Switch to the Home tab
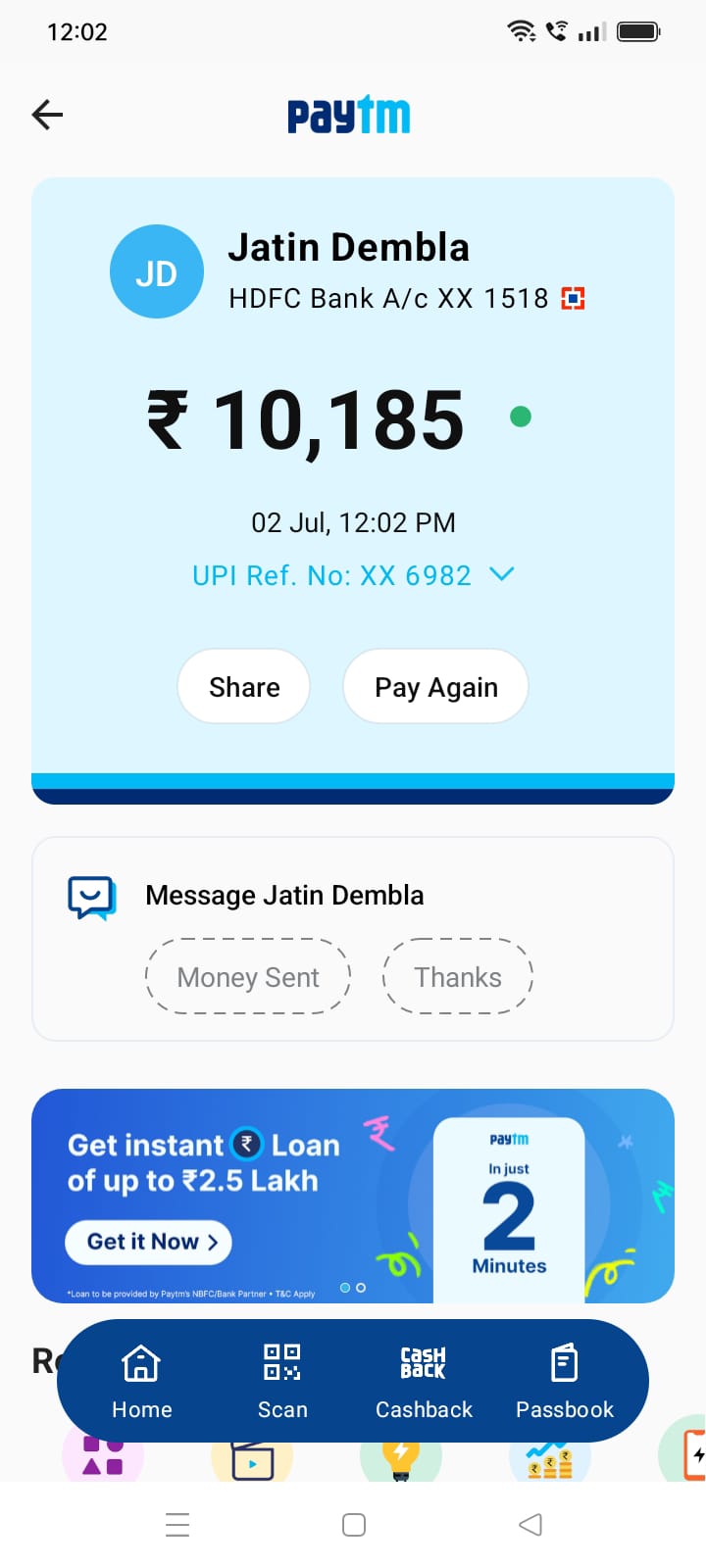This screenshot has height=1568, width=706. (x=141, y=1381)
